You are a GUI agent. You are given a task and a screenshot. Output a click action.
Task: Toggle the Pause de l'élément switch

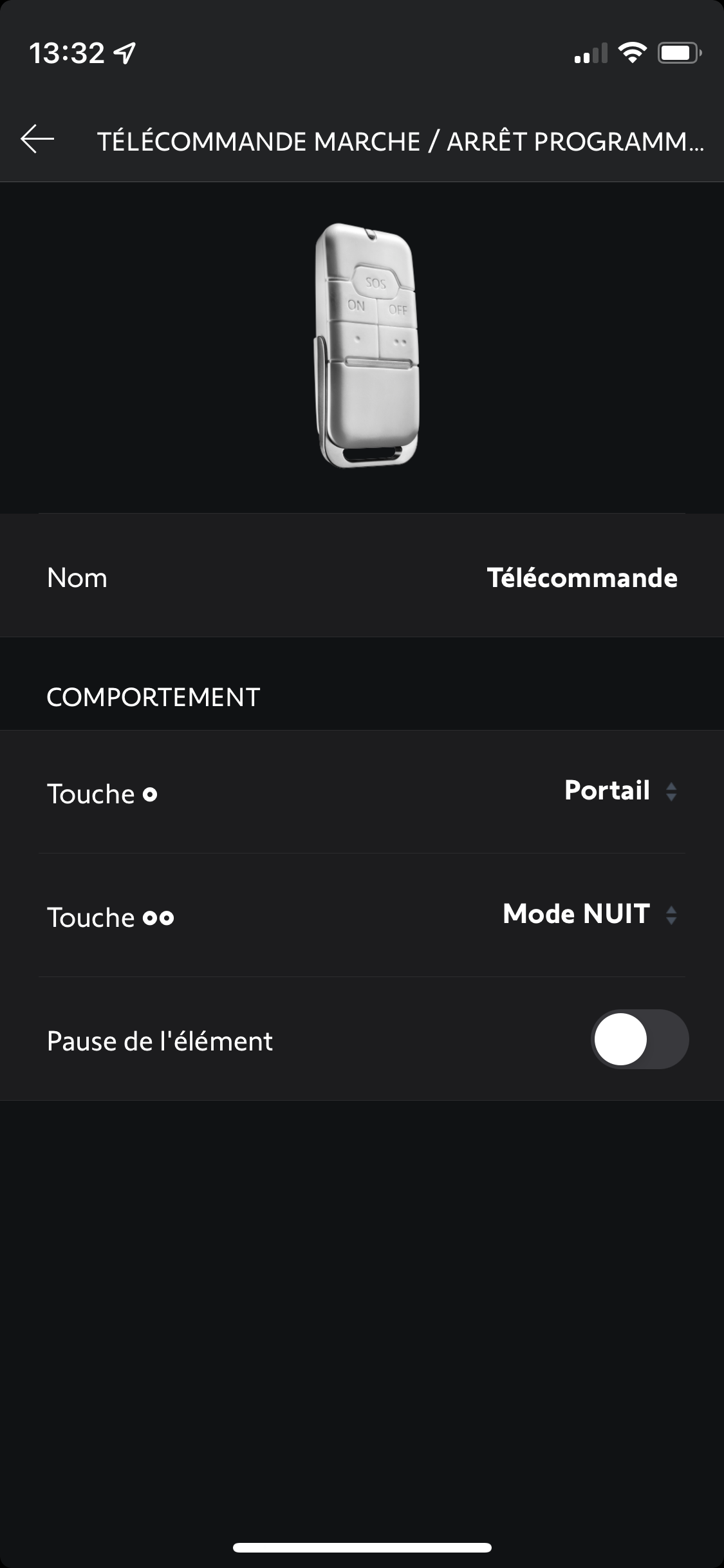[639, 1040]
